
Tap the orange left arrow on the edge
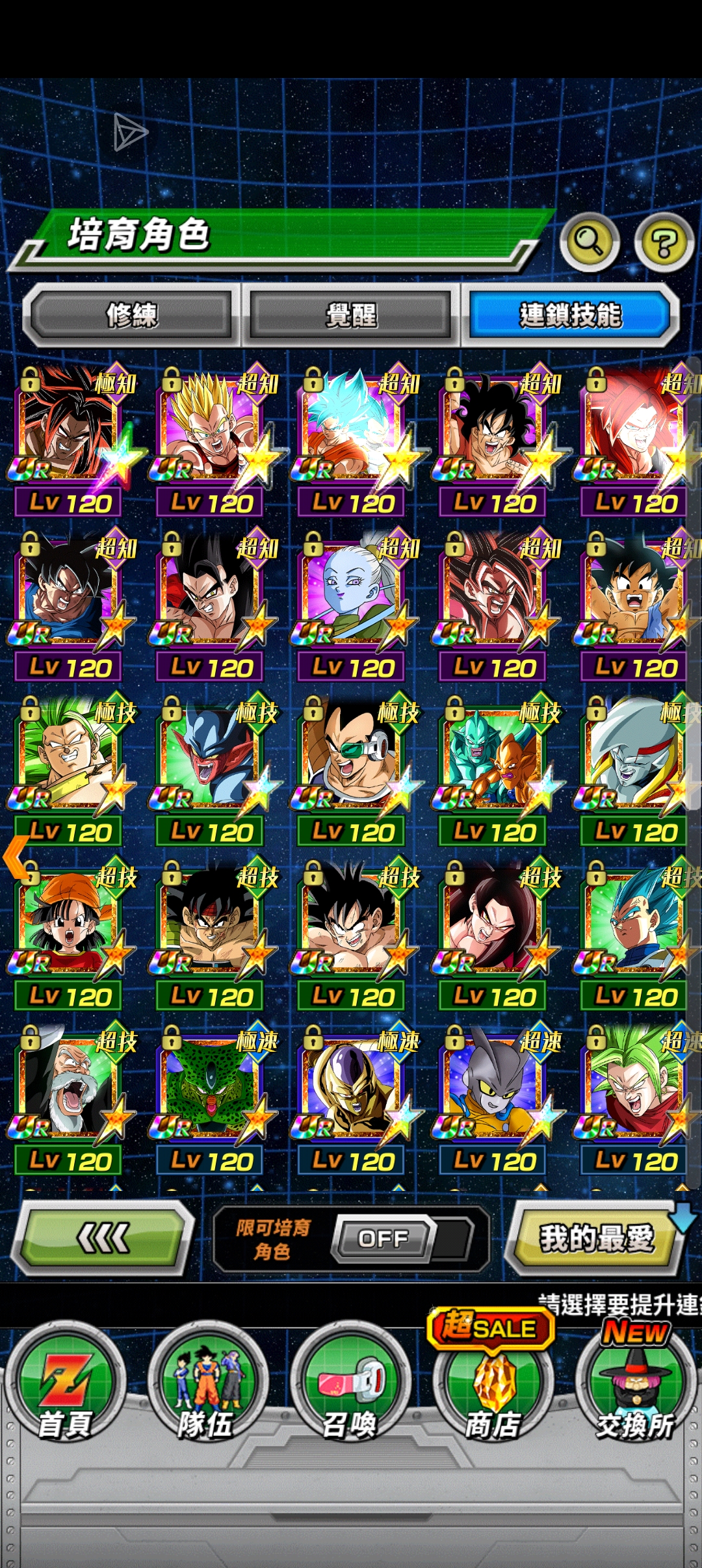16,857
